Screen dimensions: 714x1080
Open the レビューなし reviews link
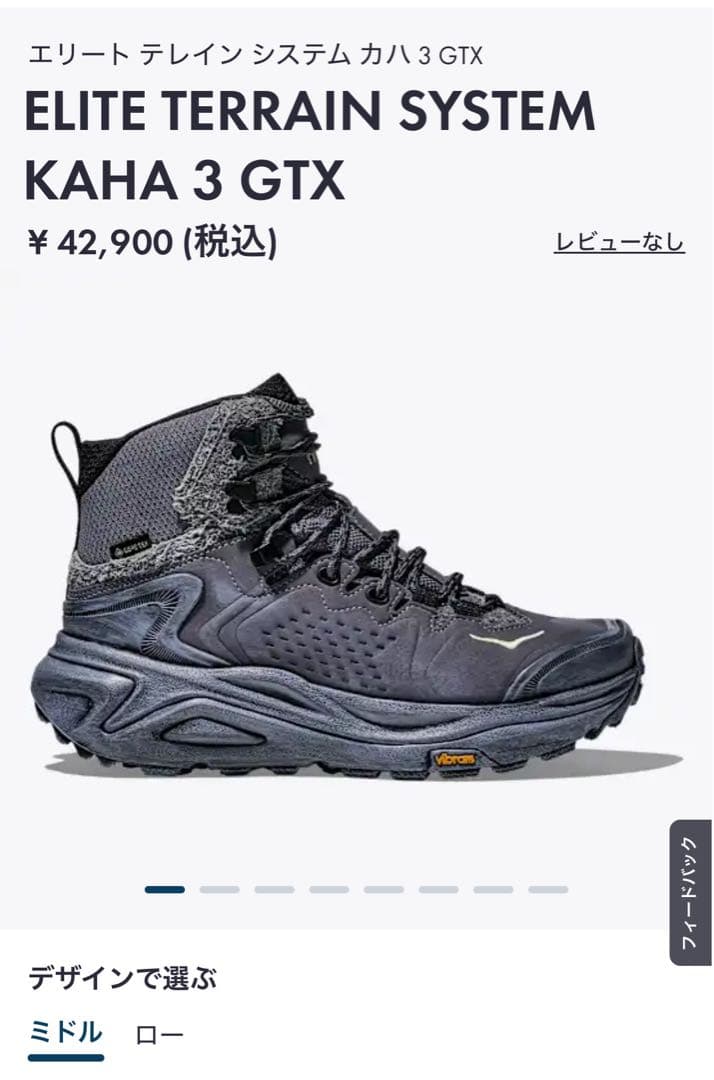tap(619, 242)
